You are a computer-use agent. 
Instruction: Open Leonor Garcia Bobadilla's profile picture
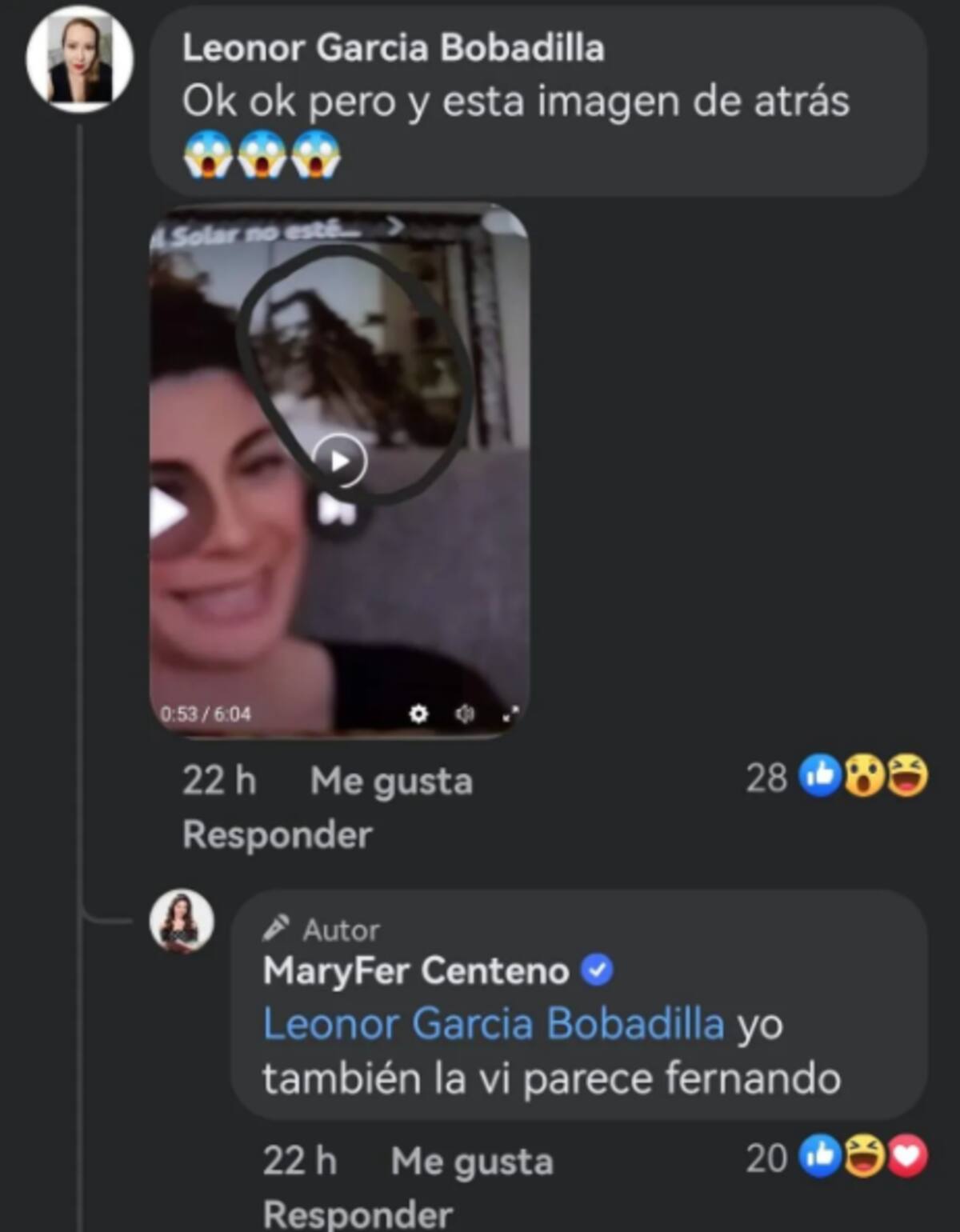[x=79, y=59]
